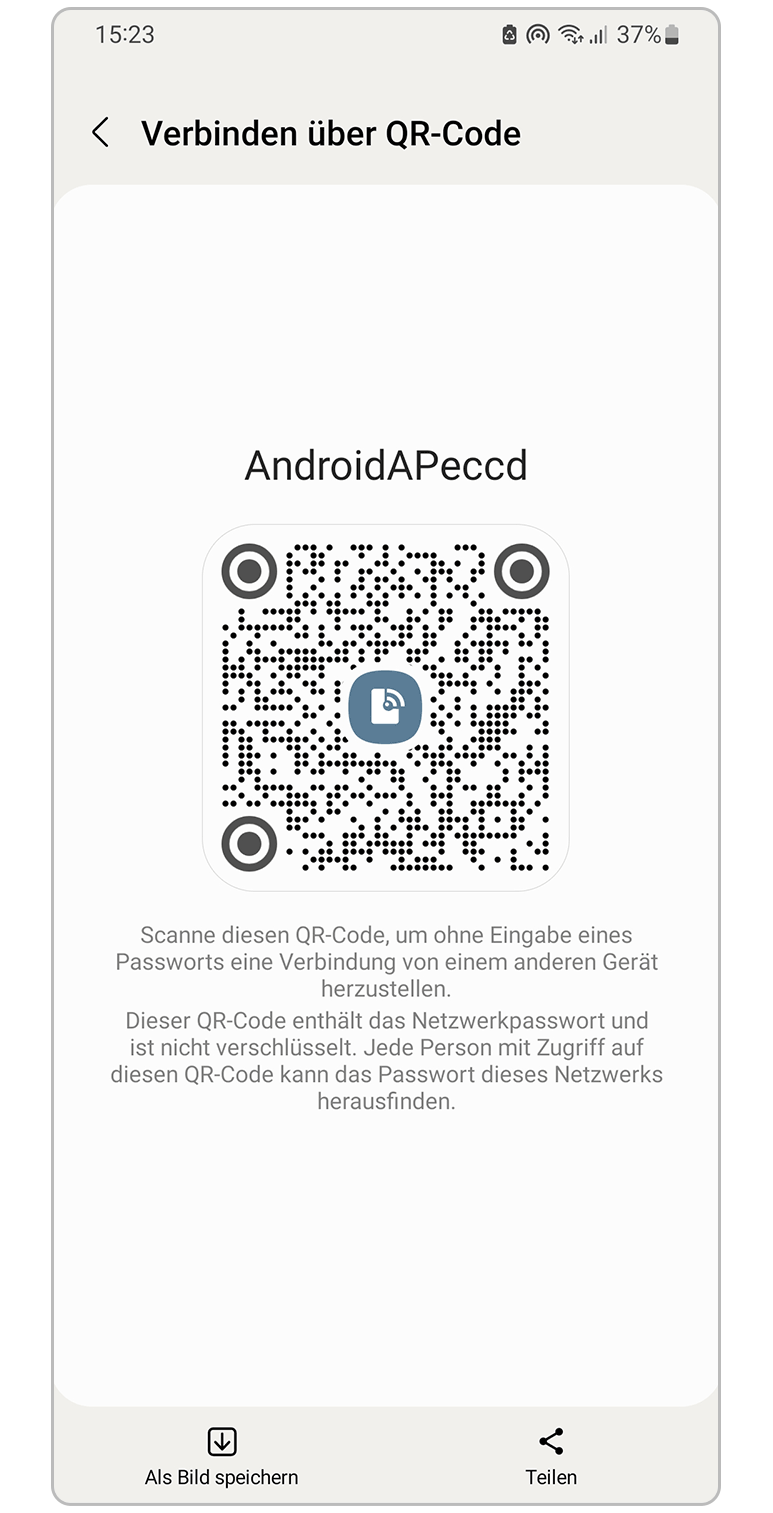
Task: Tap the scan instruction text below the QR code
Action: 386,961
